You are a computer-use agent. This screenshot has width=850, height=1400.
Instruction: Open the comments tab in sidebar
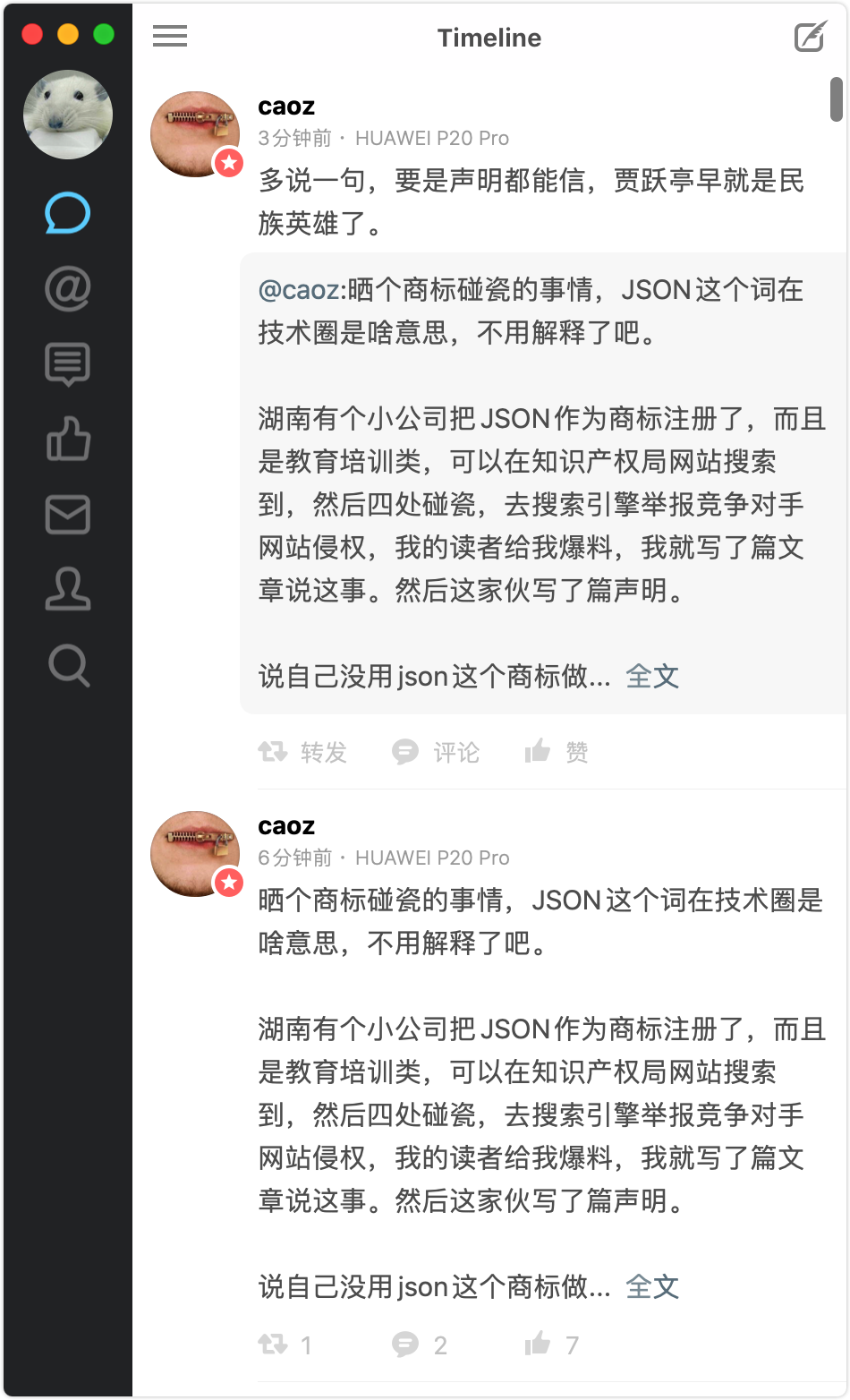pos(68,364)
